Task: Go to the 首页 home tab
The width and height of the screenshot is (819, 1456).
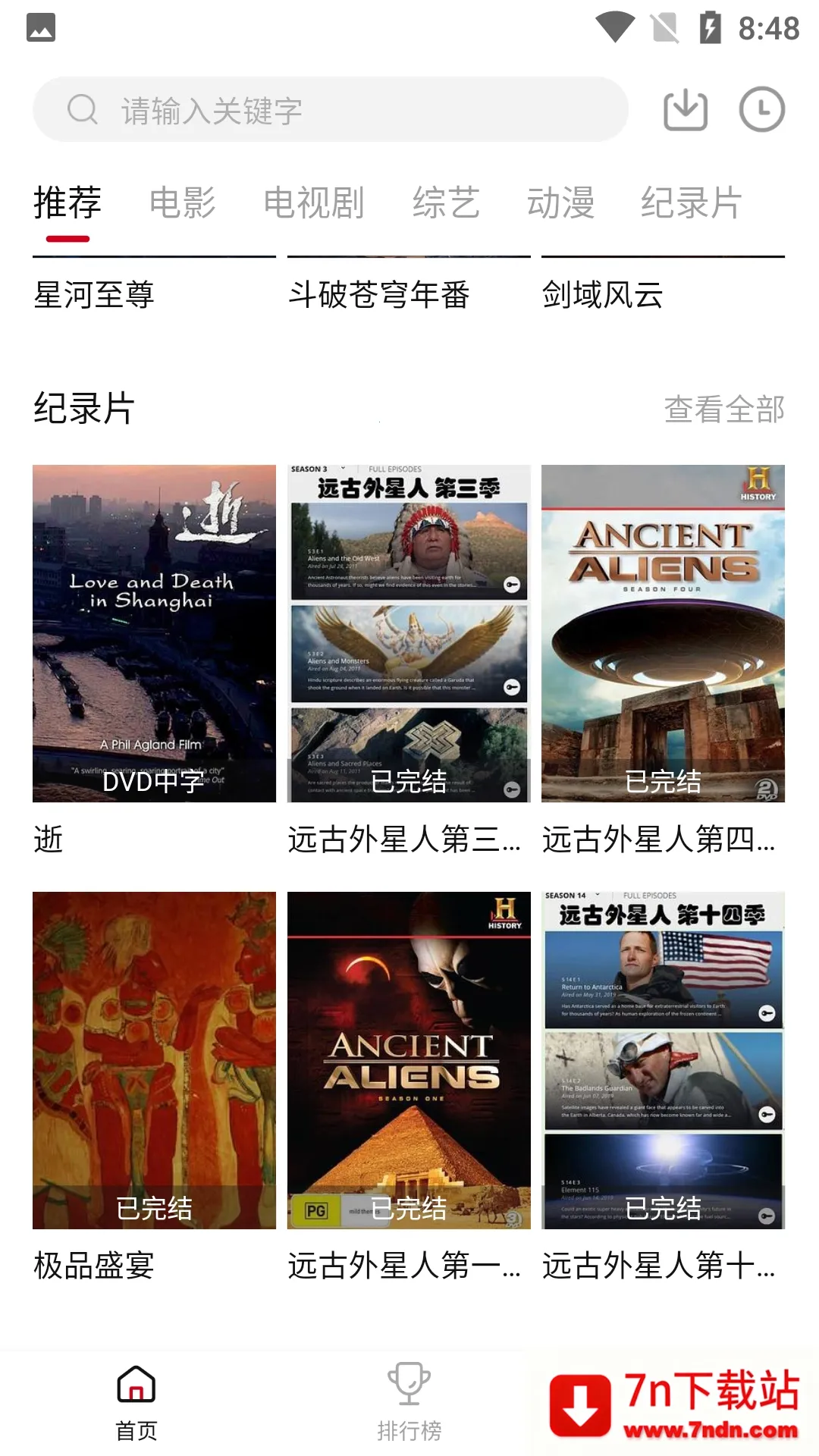Action: 136,1403
